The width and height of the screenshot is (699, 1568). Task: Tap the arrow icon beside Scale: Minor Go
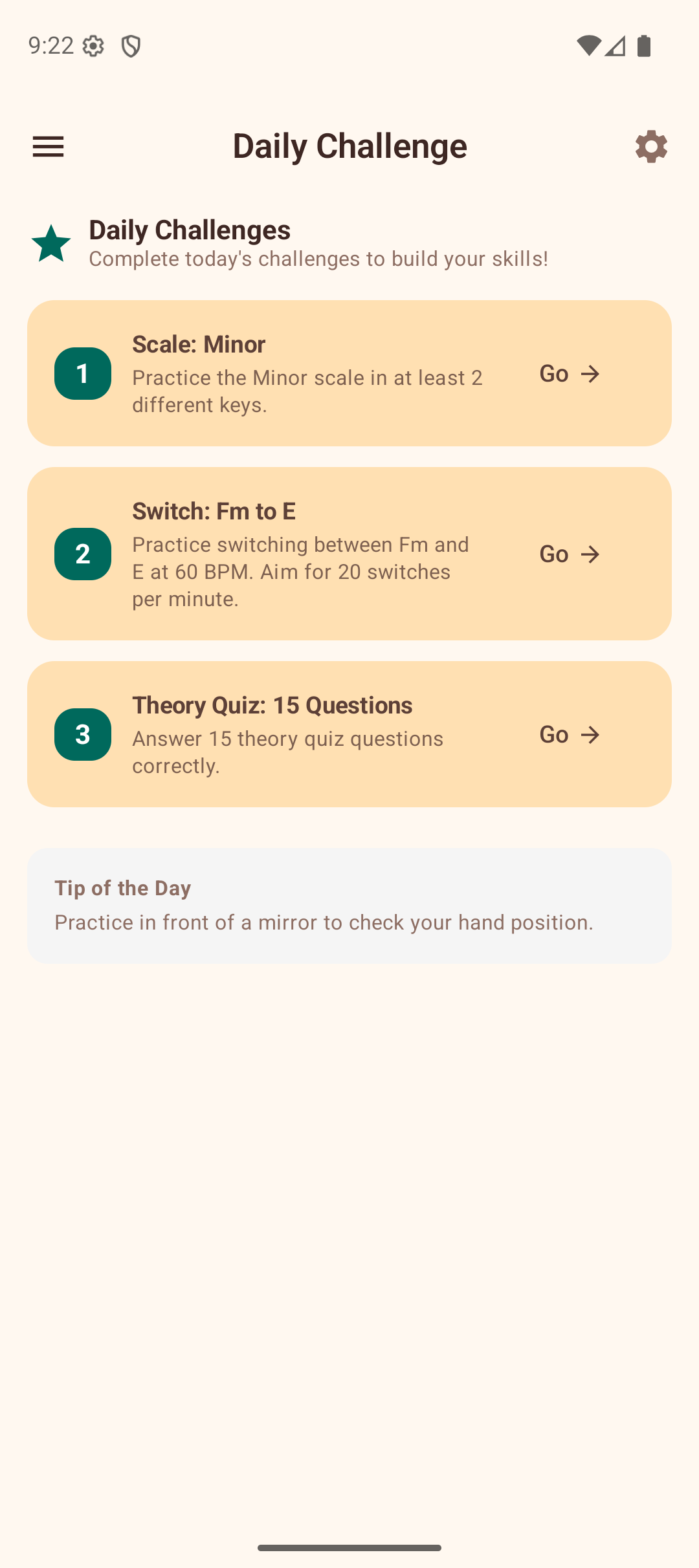click(591, 374)
